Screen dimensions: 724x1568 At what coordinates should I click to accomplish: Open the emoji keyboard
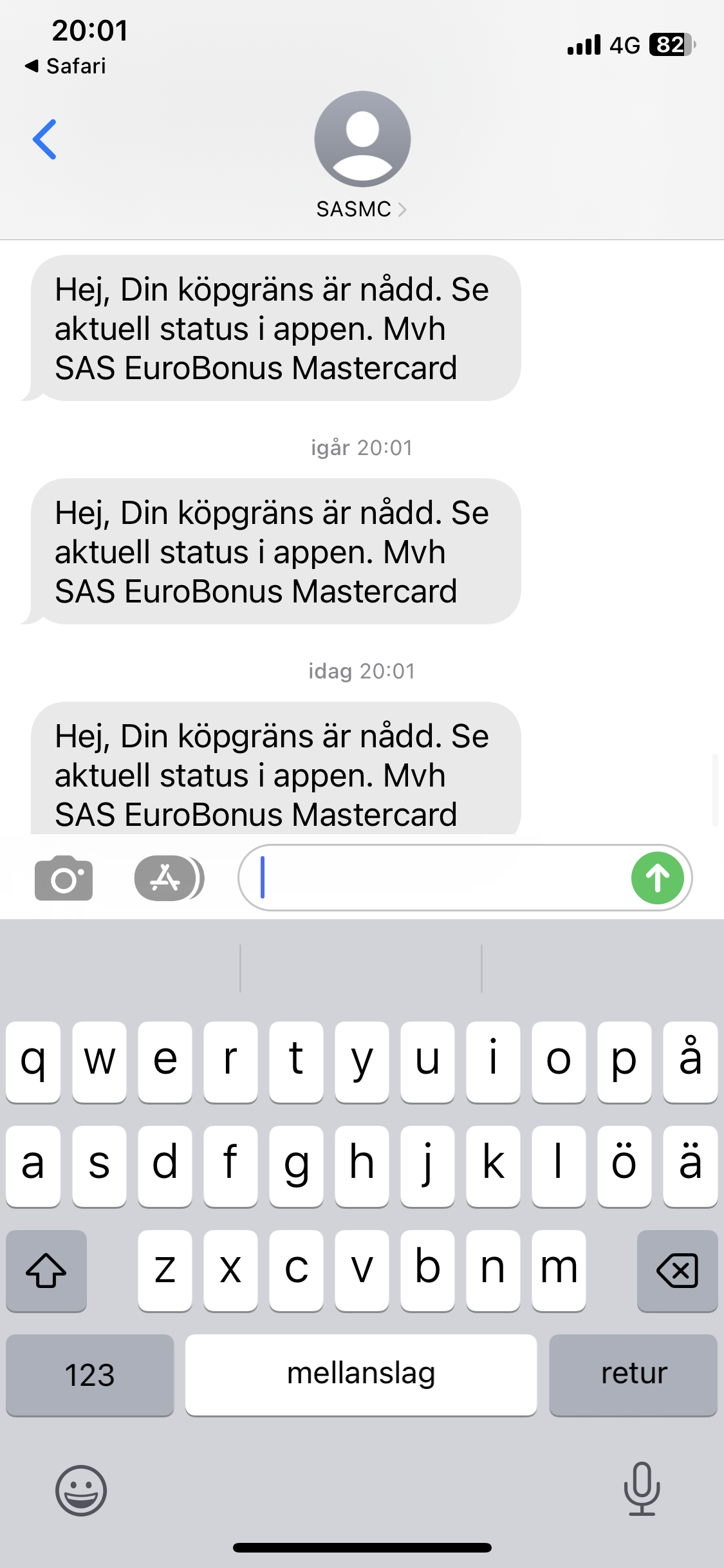click(x=81, y=1489)
